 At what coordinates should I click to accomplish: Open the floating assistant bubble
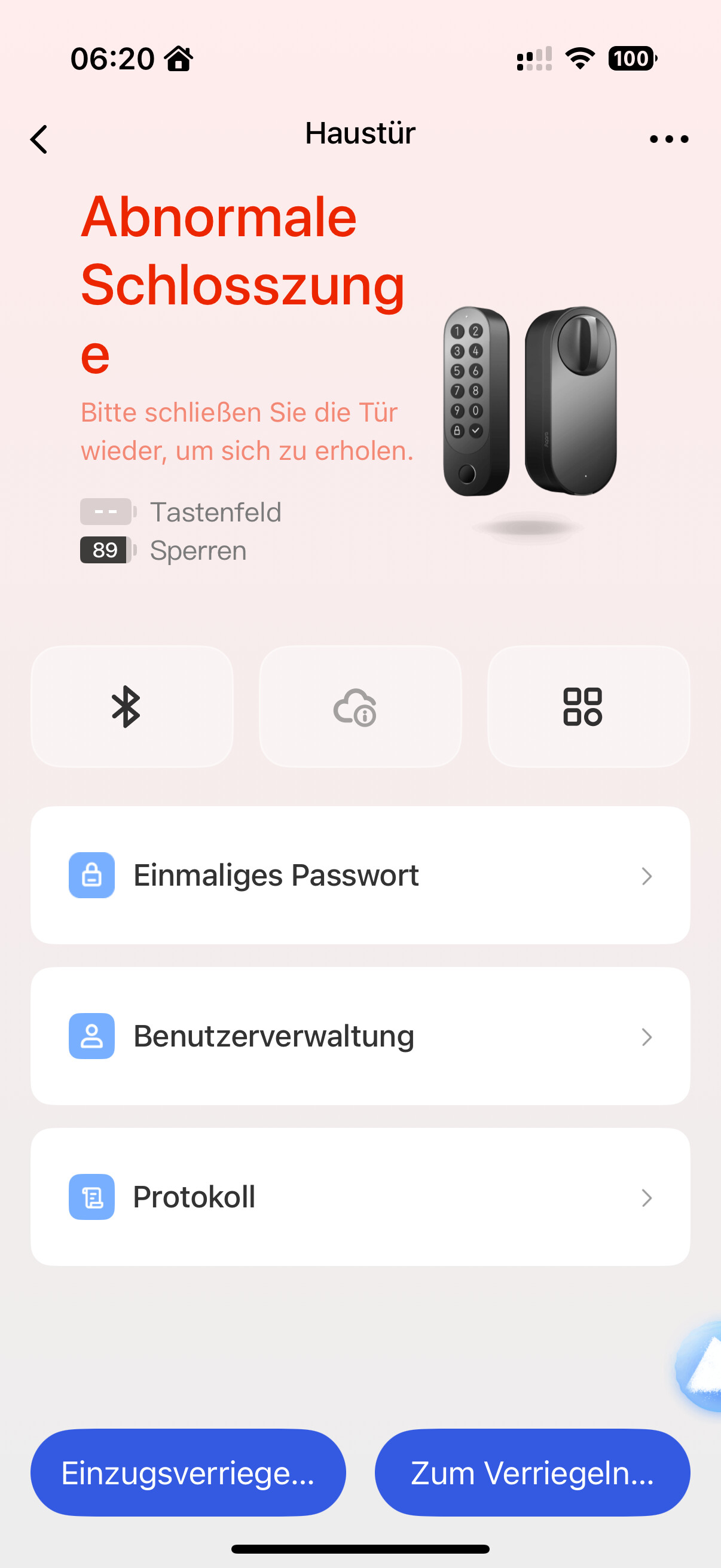(701, 1365)
